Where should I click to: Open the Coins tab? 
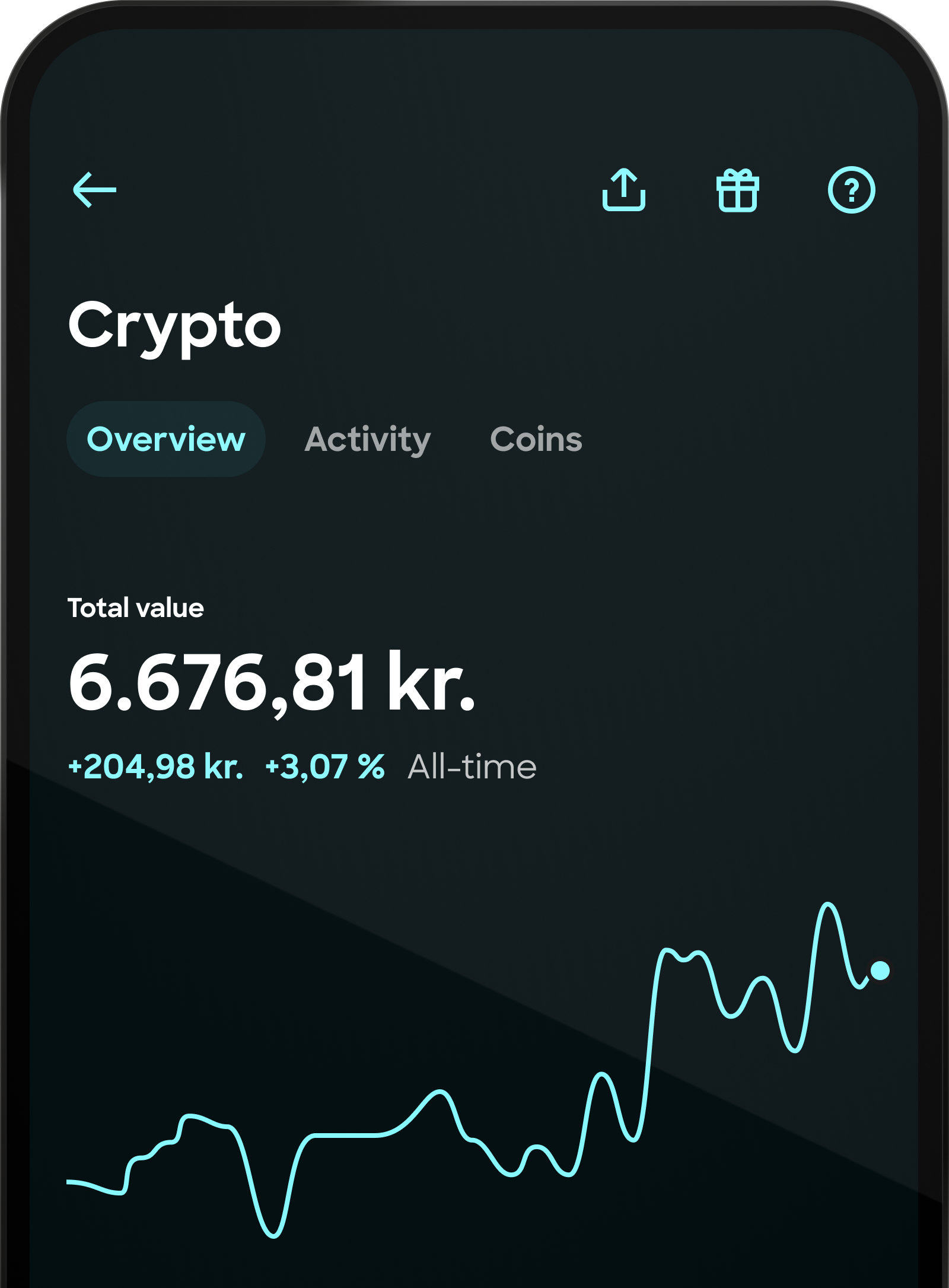click(536, 439)
